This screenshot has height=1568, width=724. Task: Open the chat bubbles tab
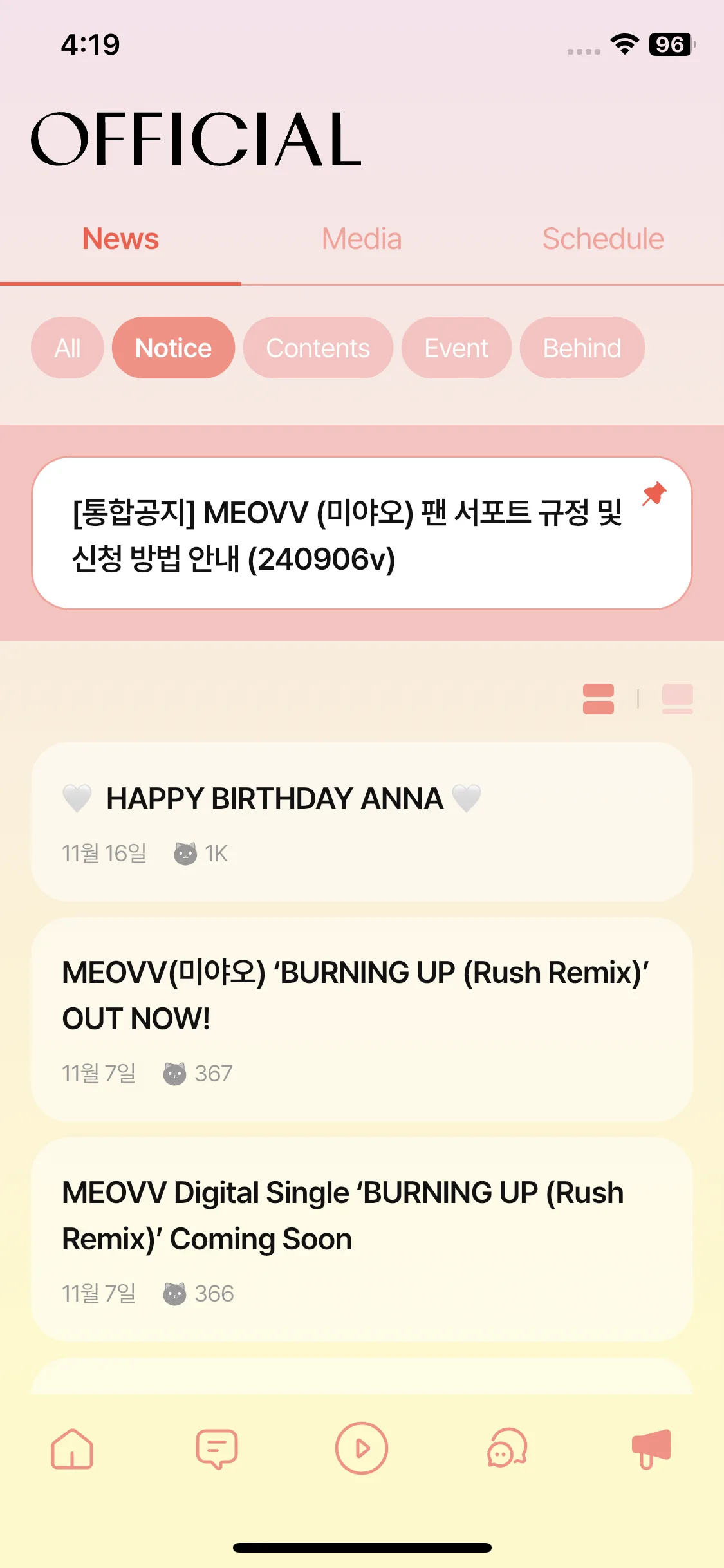(x=507, y=1450)
